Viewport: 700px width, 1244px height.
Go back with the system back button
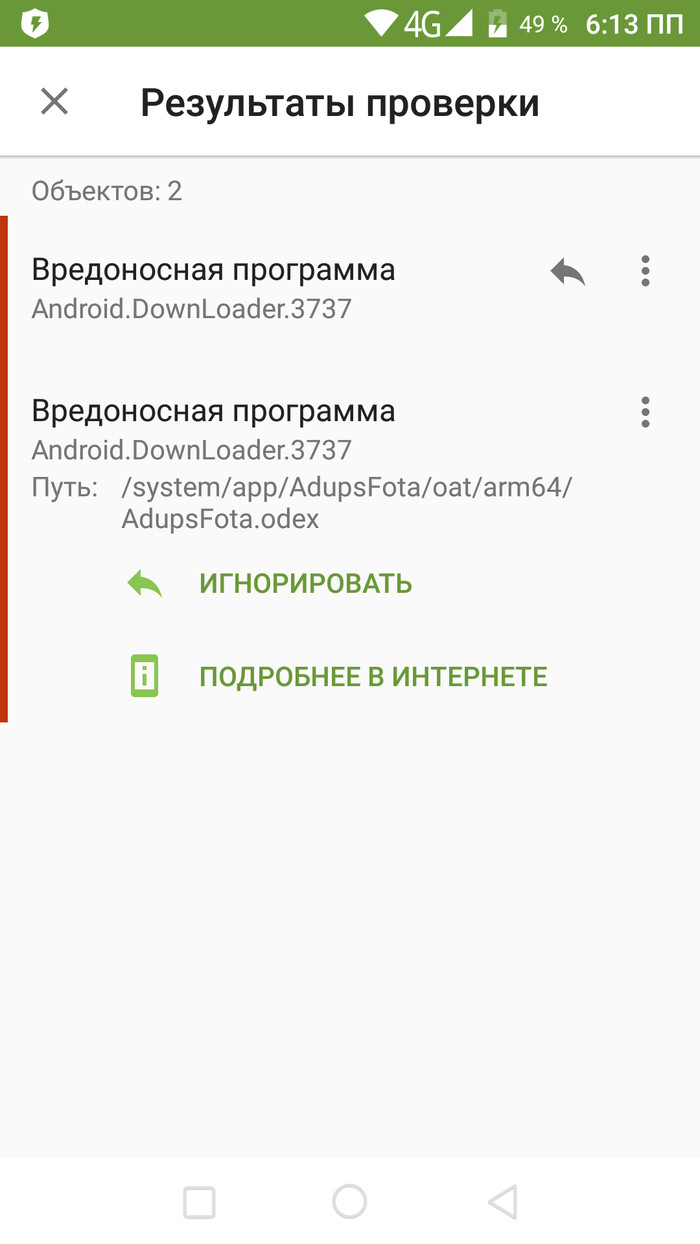pos(502,1201)
